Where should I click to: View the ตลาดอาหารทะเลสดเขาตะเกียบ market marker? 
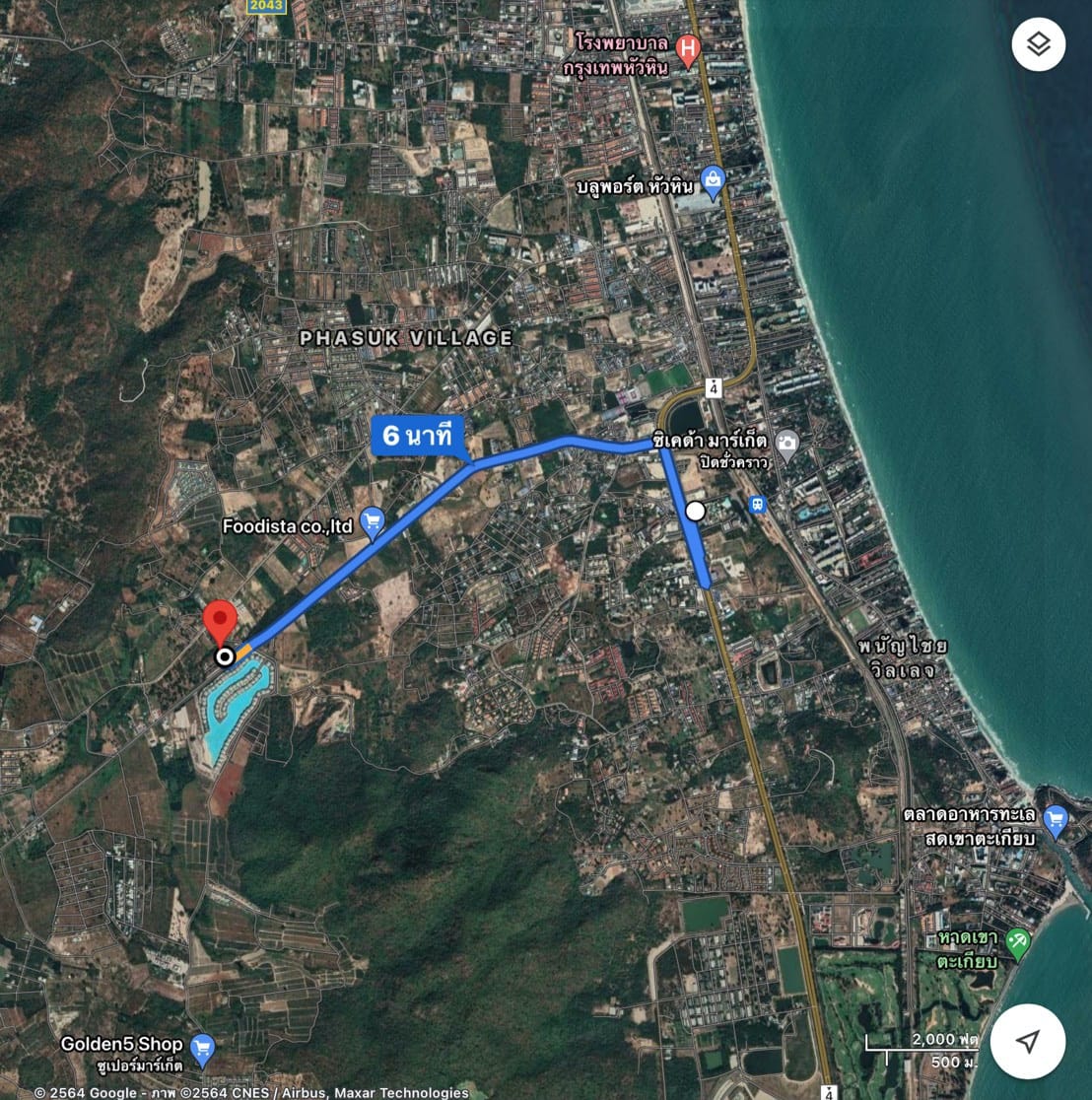pyautogui.click(x=1055, y=819)
